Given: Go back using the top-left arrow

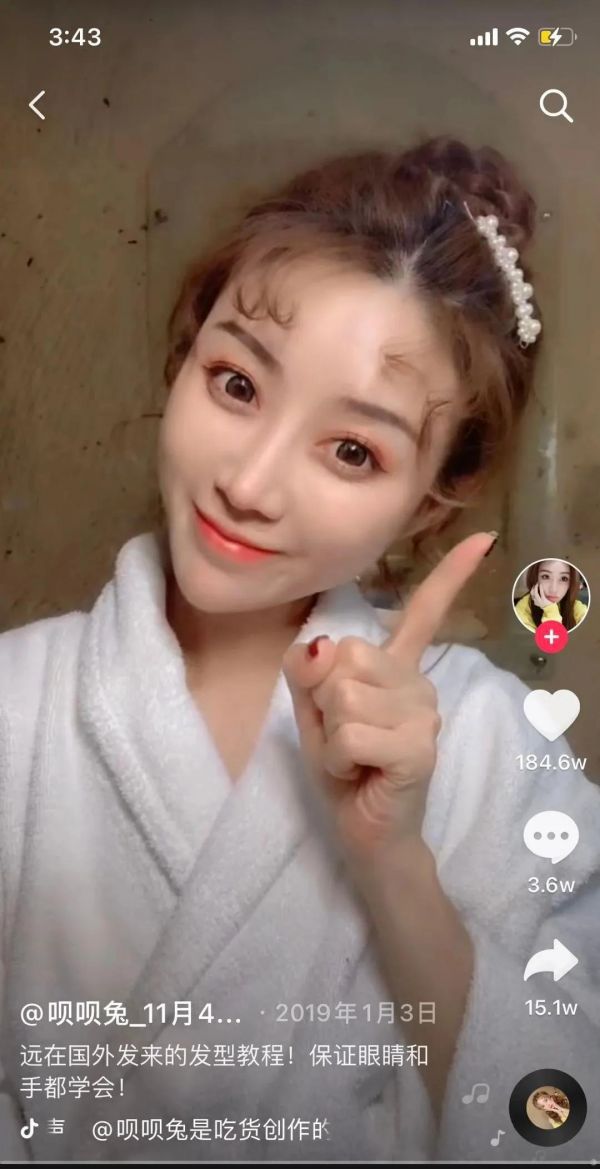Looking at the screenshot, I should click(37, 104).
